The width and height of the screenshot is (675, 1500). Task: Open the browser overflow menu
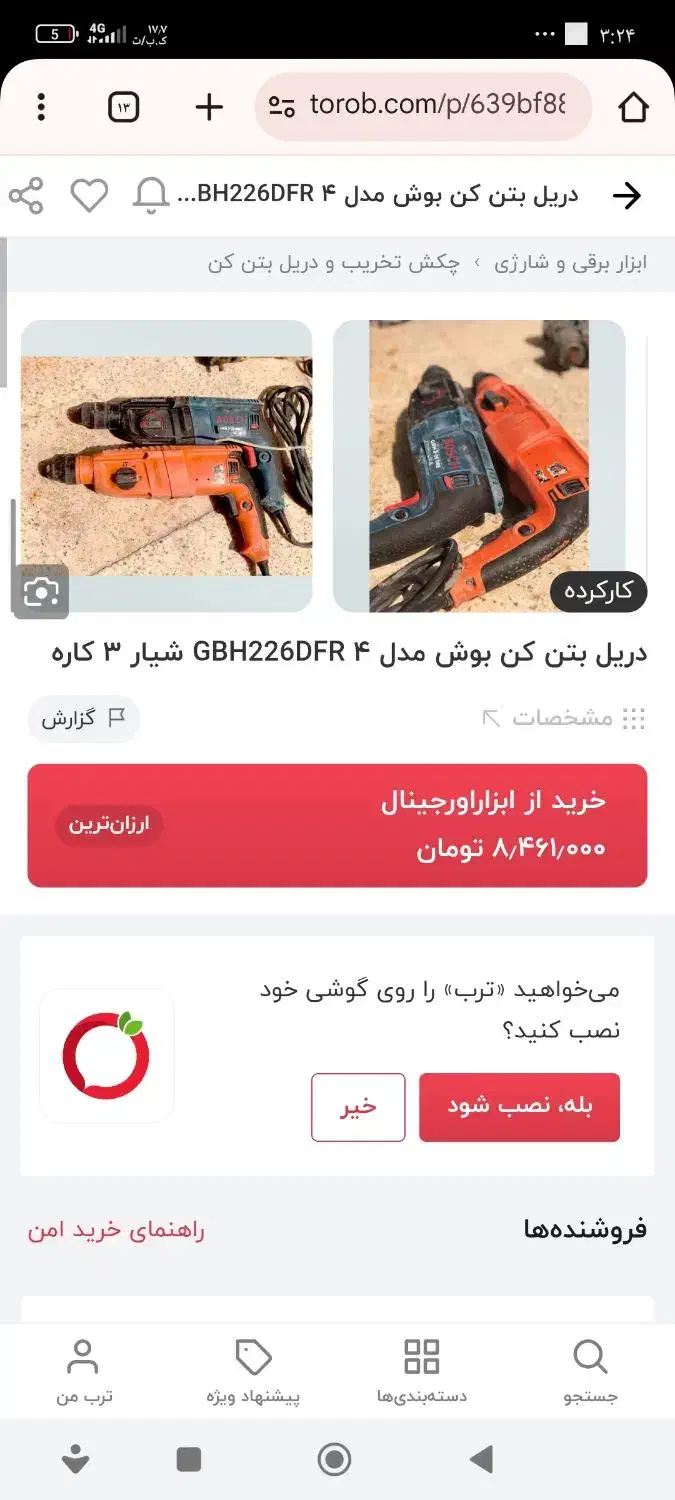41,107
